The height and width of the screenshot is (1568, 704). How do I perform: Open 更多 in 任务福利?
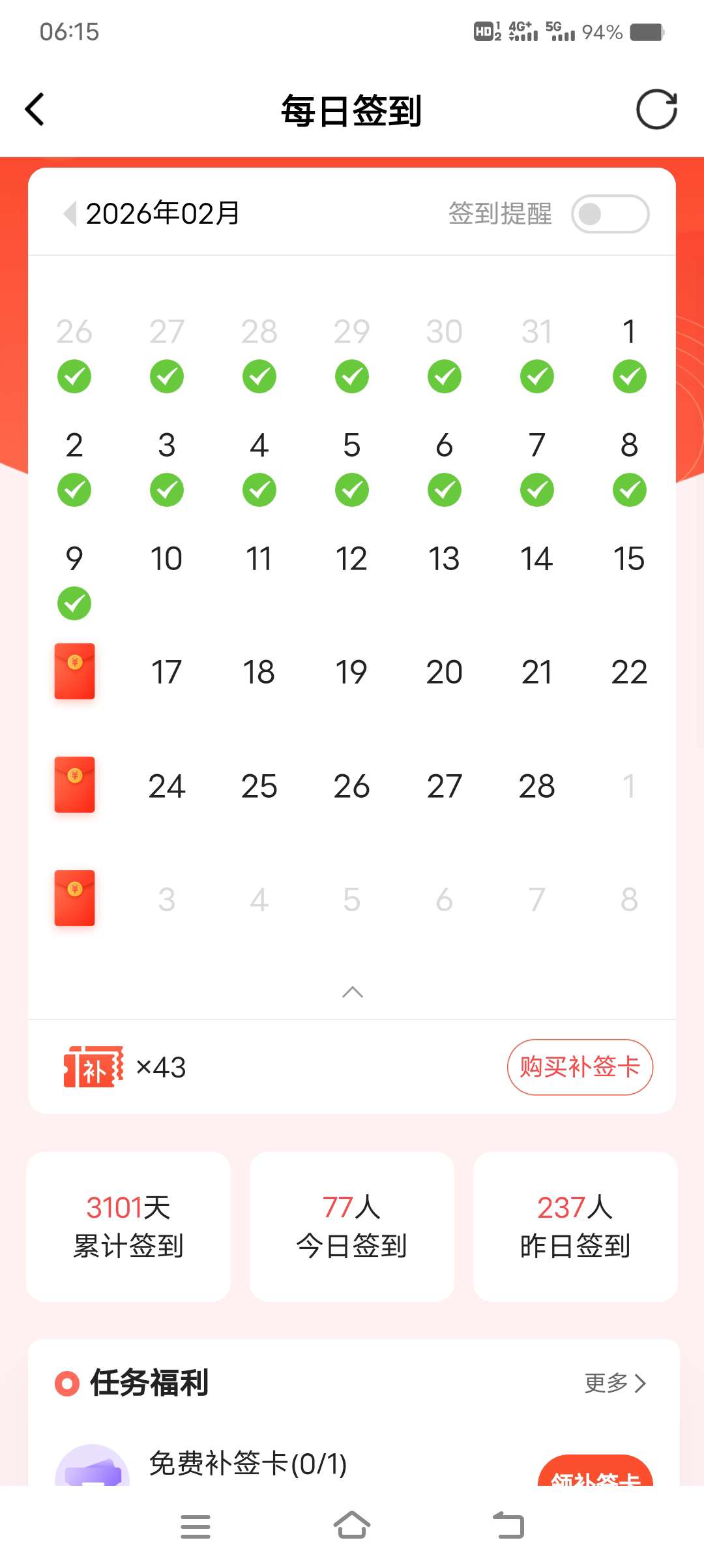(615, 1383)
